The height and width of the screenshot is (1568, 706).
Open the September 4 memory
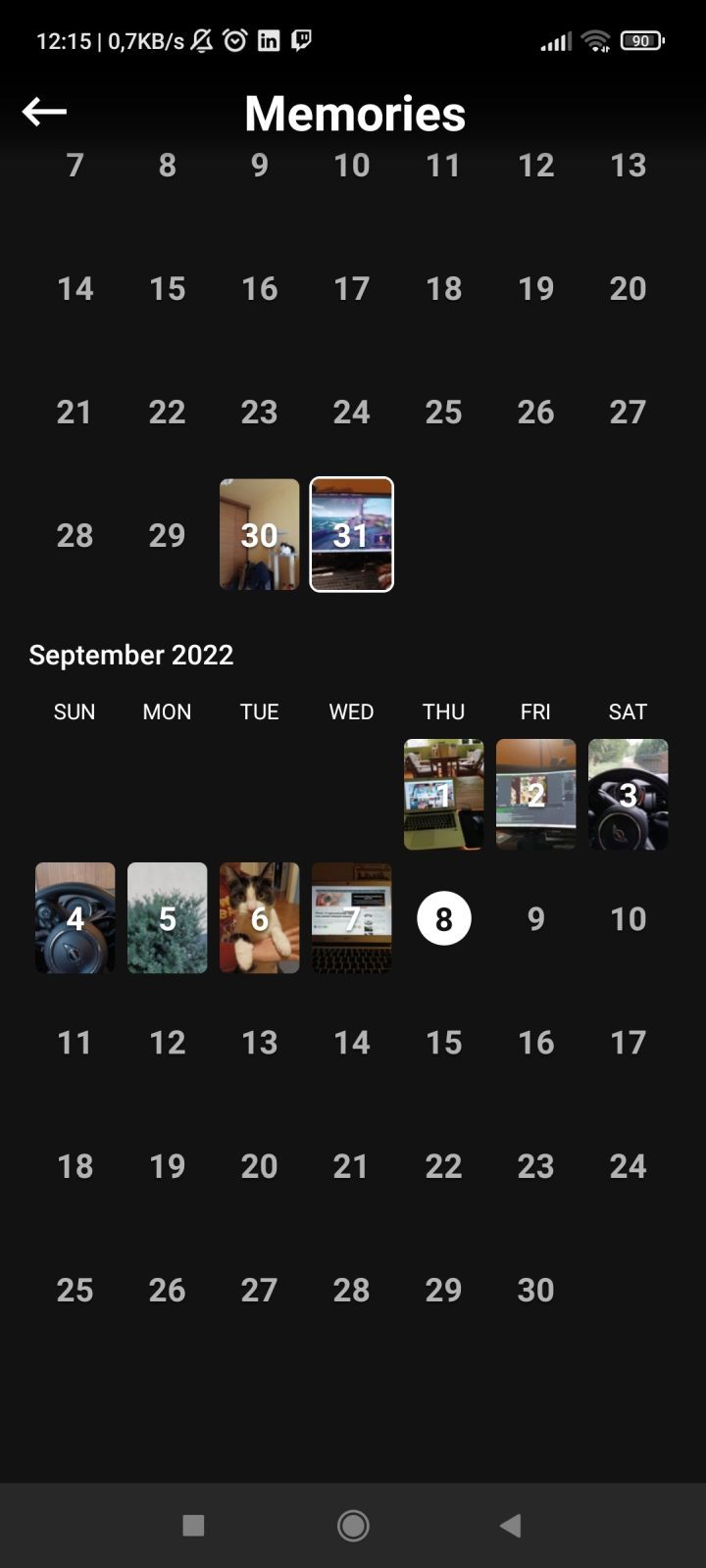pyautogui.click(x=75, y=917)
